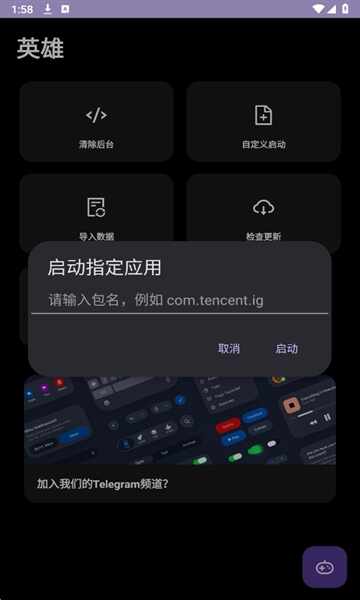Tap the gamepad floating action button
360x600 pixels.
[324, 567]
